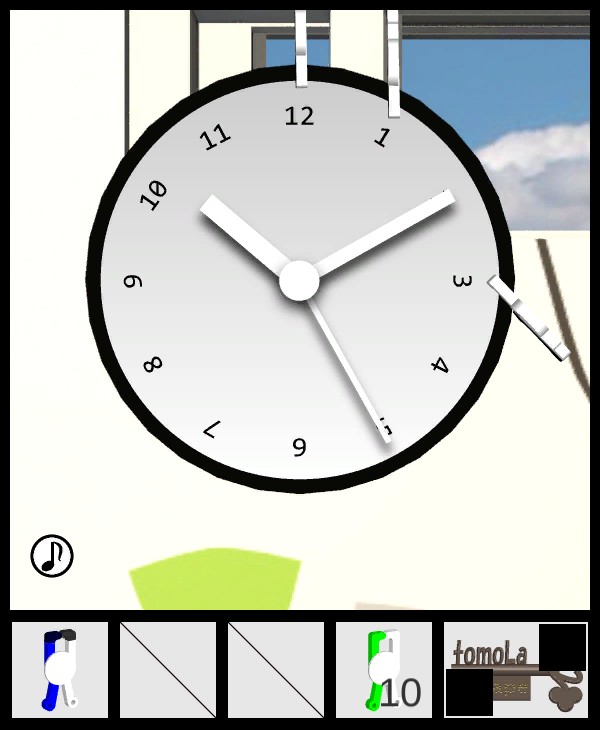The width and height of the screenshot is (600, 730).
Task: Toggle the music note sound icon
Action: point(52,556)
